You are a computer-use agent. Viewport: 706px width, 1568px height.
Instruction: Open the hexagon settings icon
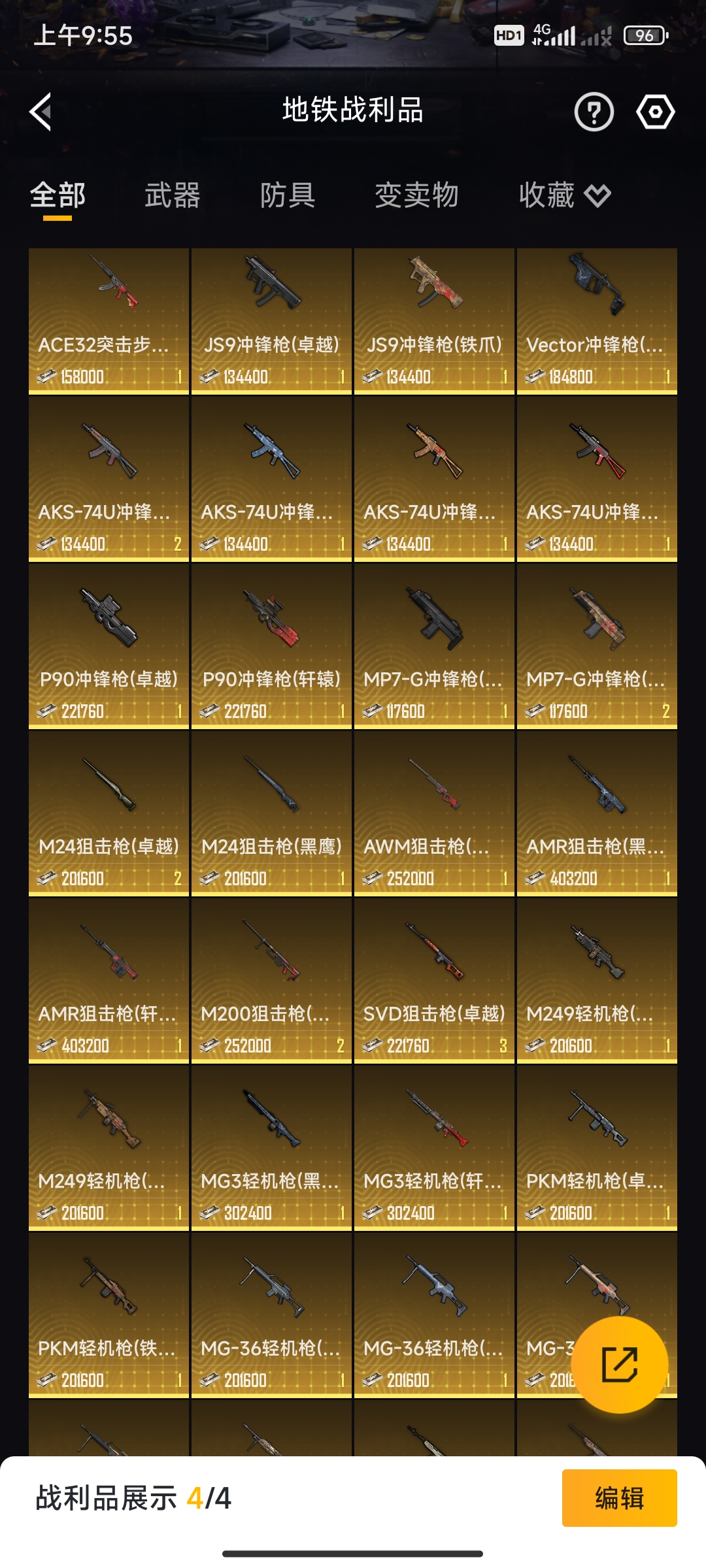655,112
